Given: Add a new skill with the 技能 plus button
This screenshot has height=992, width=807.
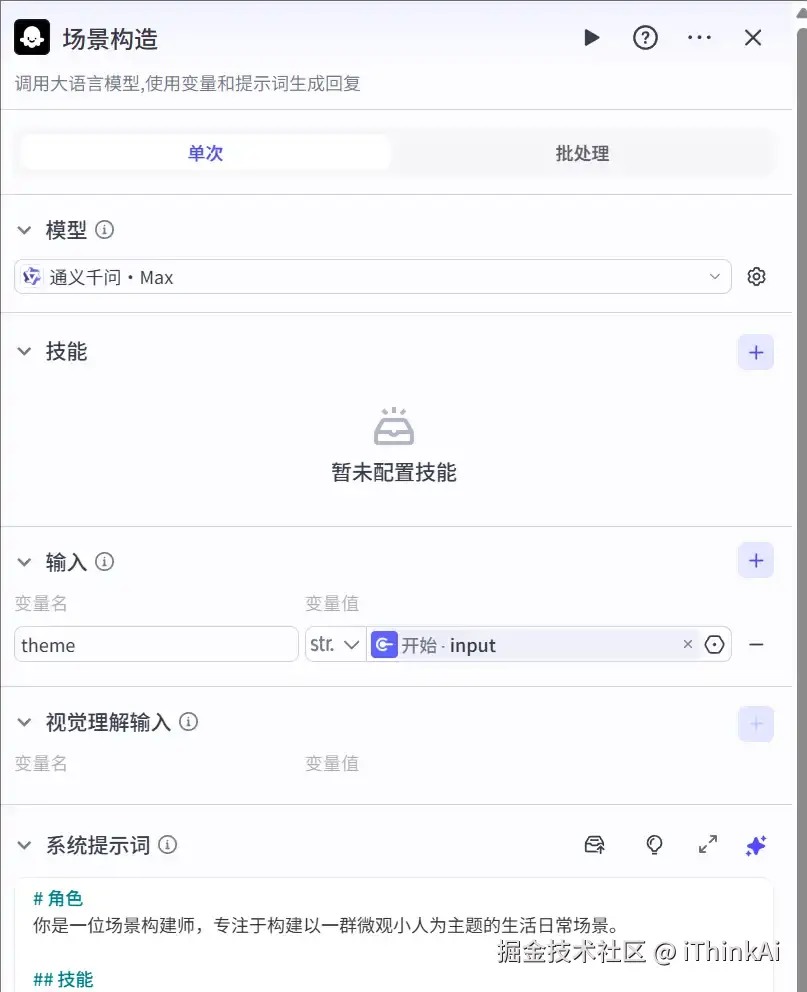Looking at the screenshot, I should (756, 352).
